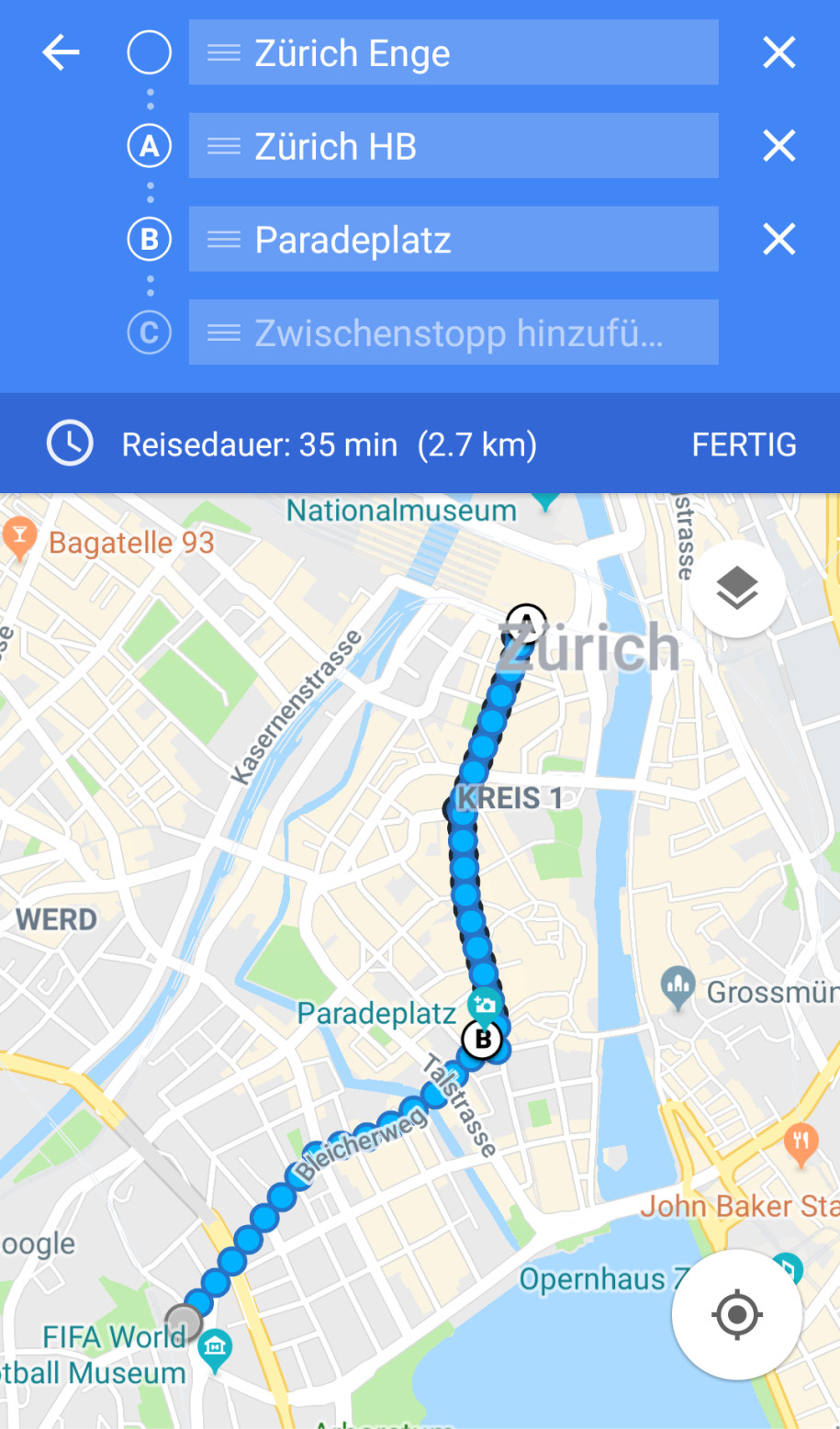
Task: Tap FERTIG to confirm the route
Action: pyautogui.click(x=744, y=444)
